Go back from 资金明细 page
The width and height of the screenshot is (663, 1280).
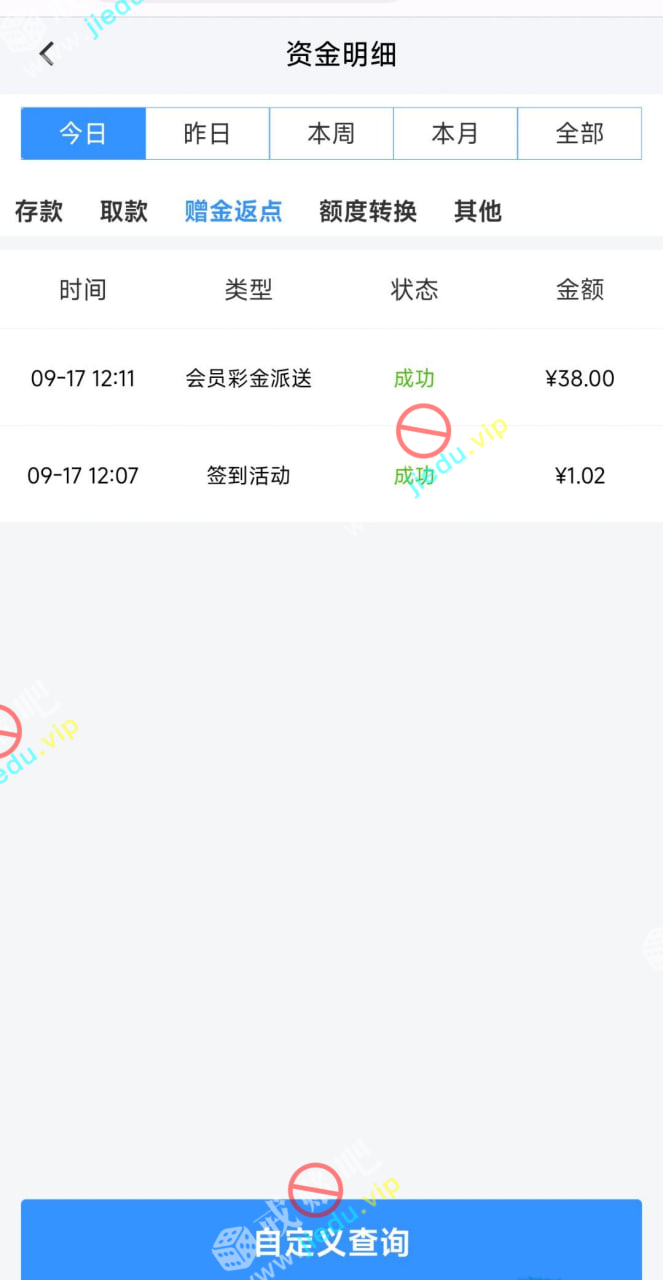pos(46,54)
